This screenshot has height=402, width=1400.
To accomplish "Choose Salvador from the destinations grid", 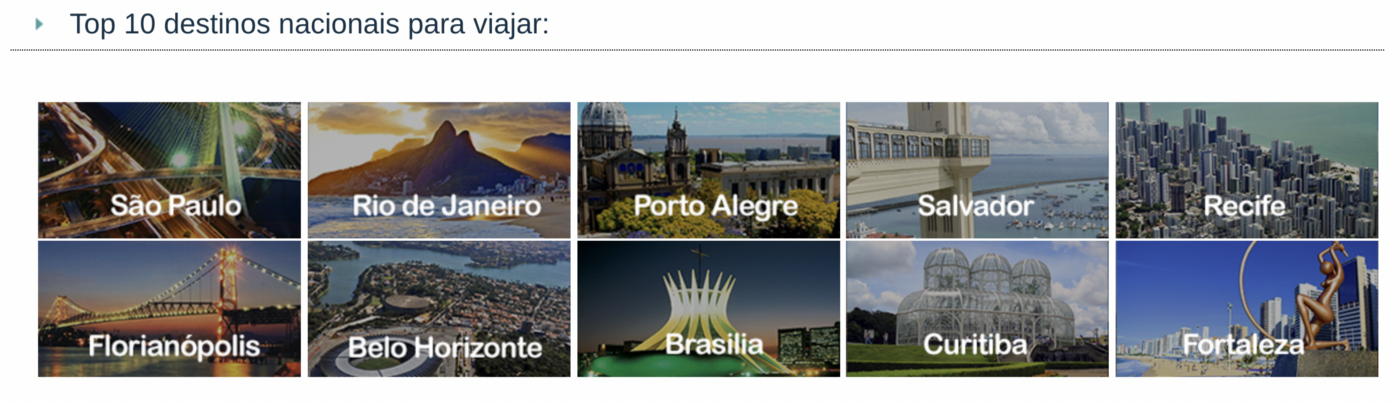I will click(977, 170).
